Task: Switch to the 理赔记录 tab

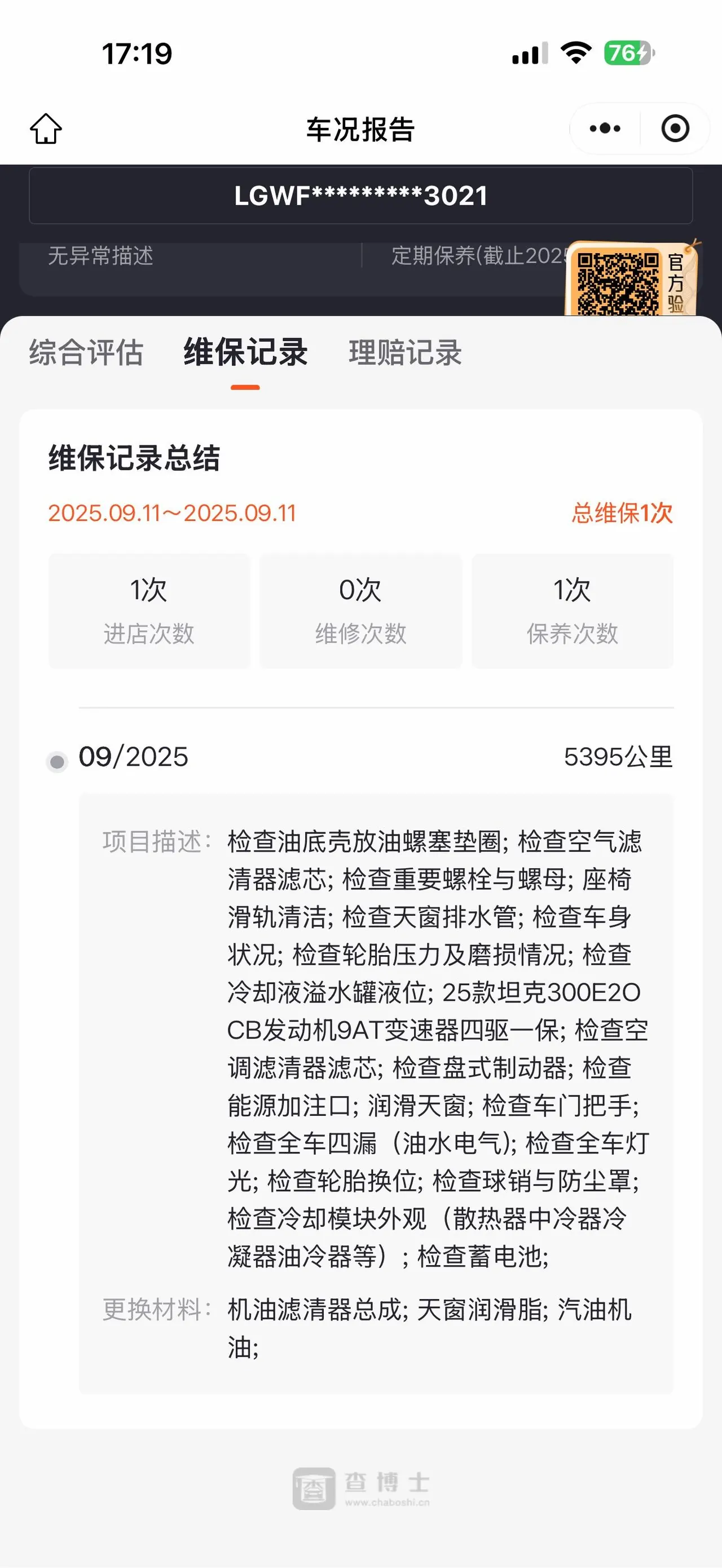Action: coord(405,353)
